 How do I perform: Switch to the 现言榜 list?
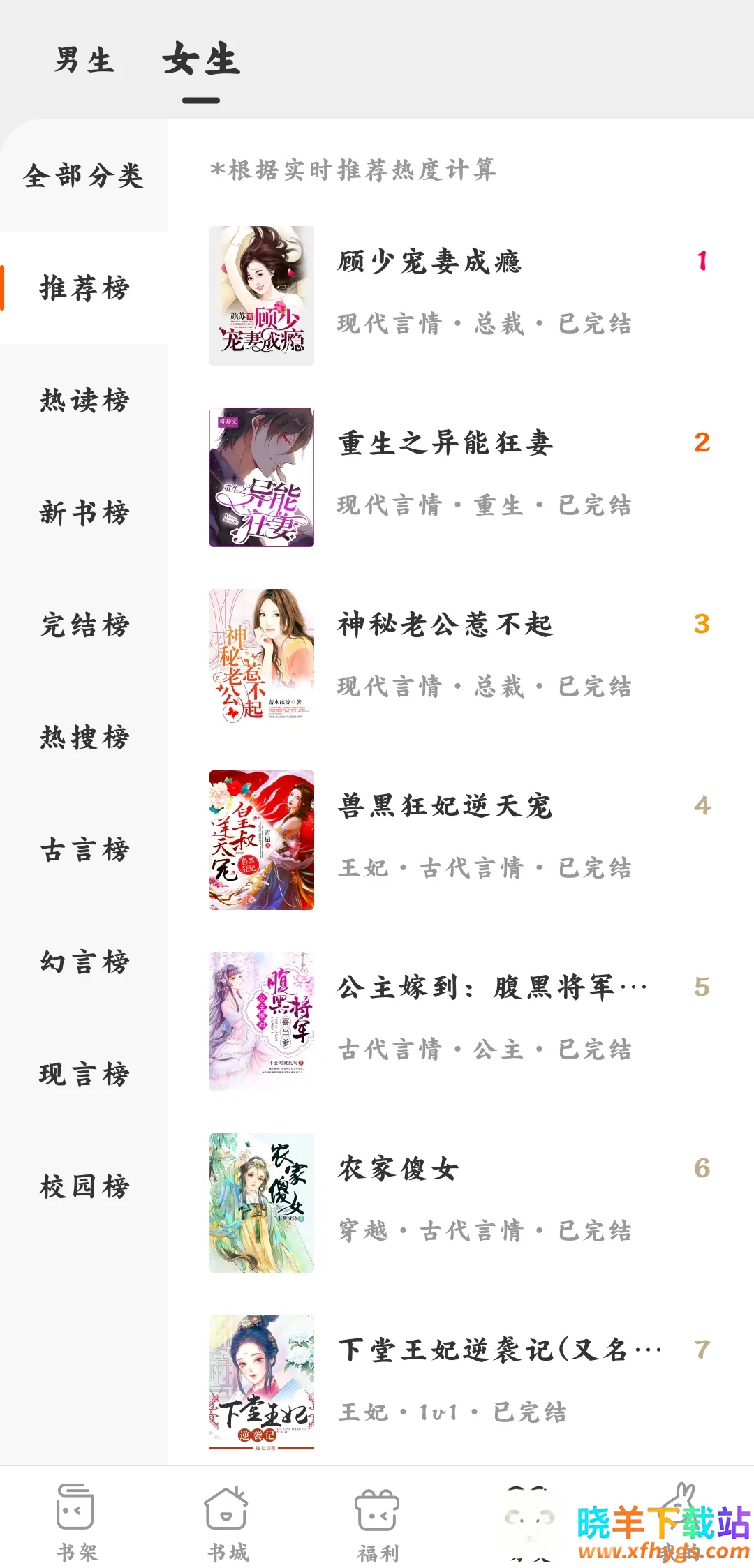click(x=84, y=1075)
